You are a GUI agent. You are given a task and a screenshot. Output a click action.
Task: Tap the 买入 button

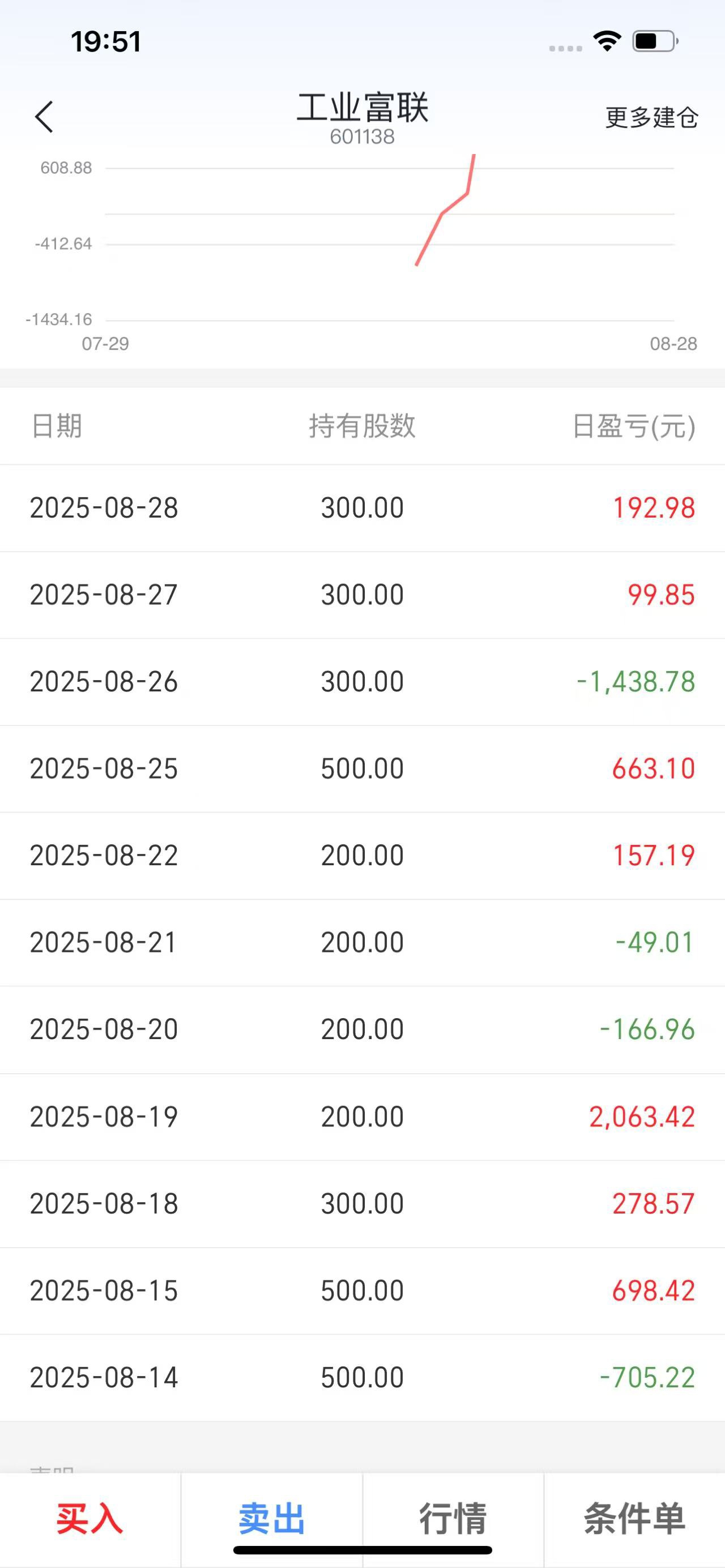[90, 1519]
